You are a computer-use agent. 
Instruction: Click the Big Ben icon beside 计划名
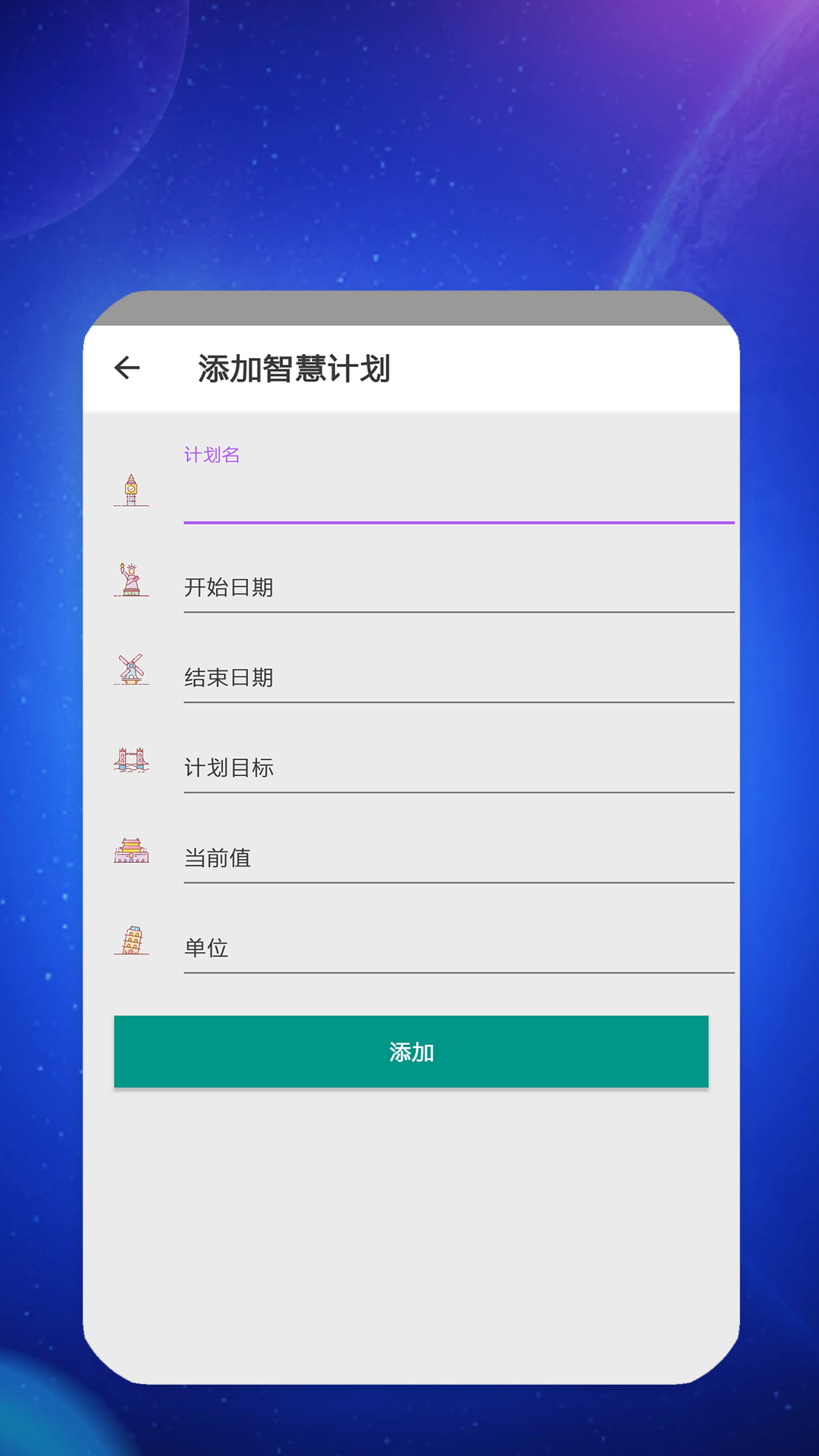(133, 490)
